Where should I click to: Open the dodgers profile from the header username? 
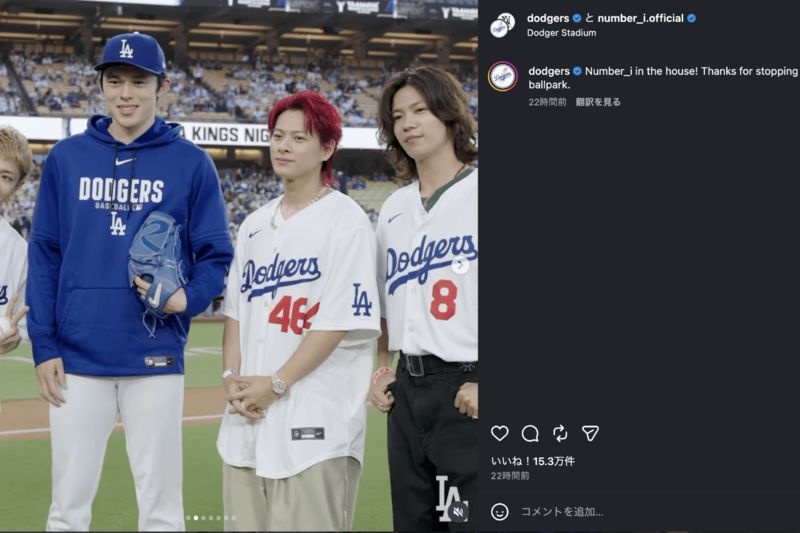pyautogui.click(x=548, y=18)
